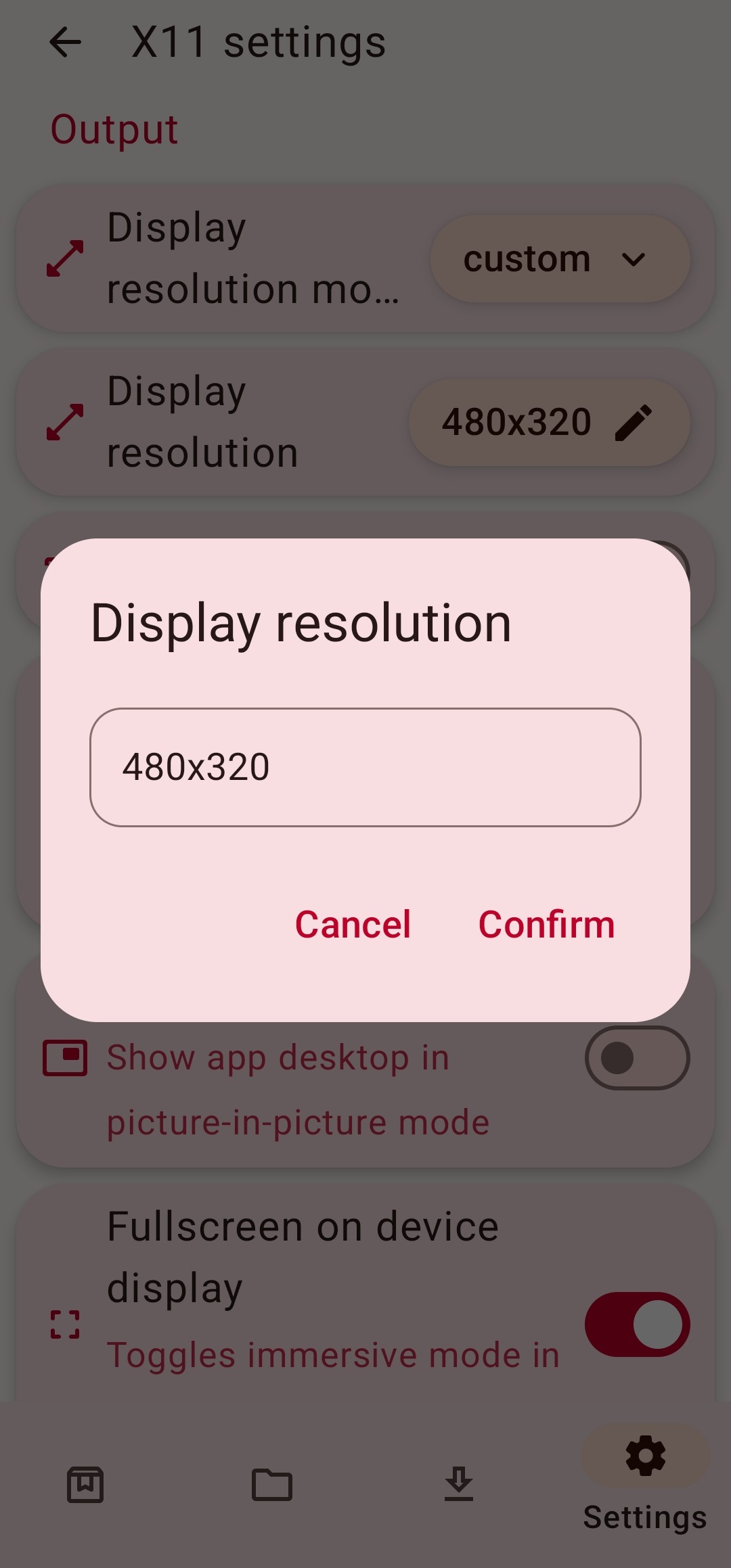Cancel the display resolution dialog
This screenshot has height=1568, width=731.
(x=353, y=924)
